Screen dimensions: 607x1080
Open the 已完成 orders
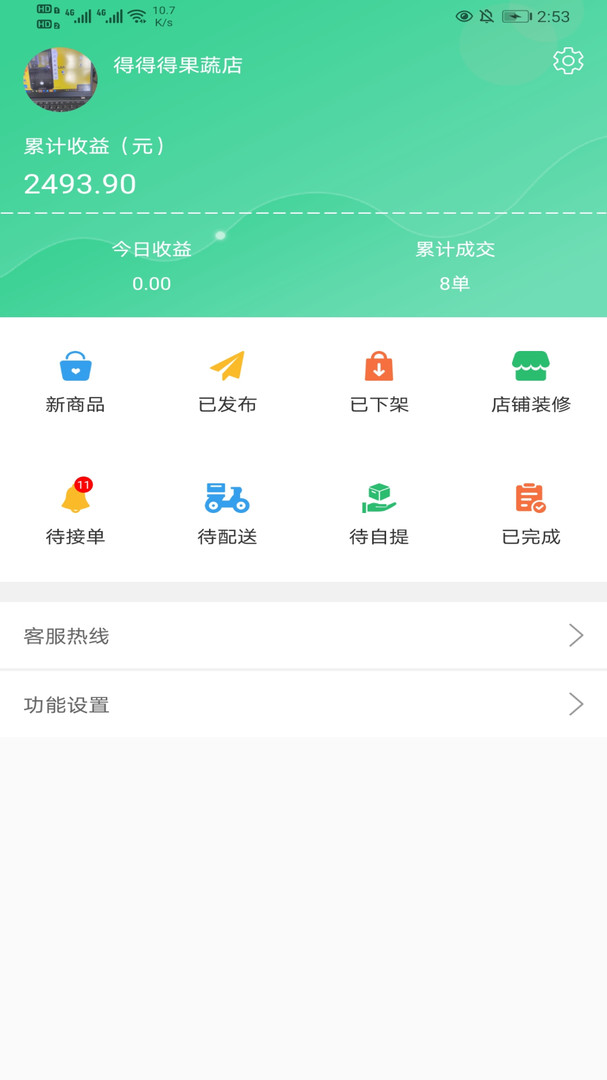tap(530, 513)
